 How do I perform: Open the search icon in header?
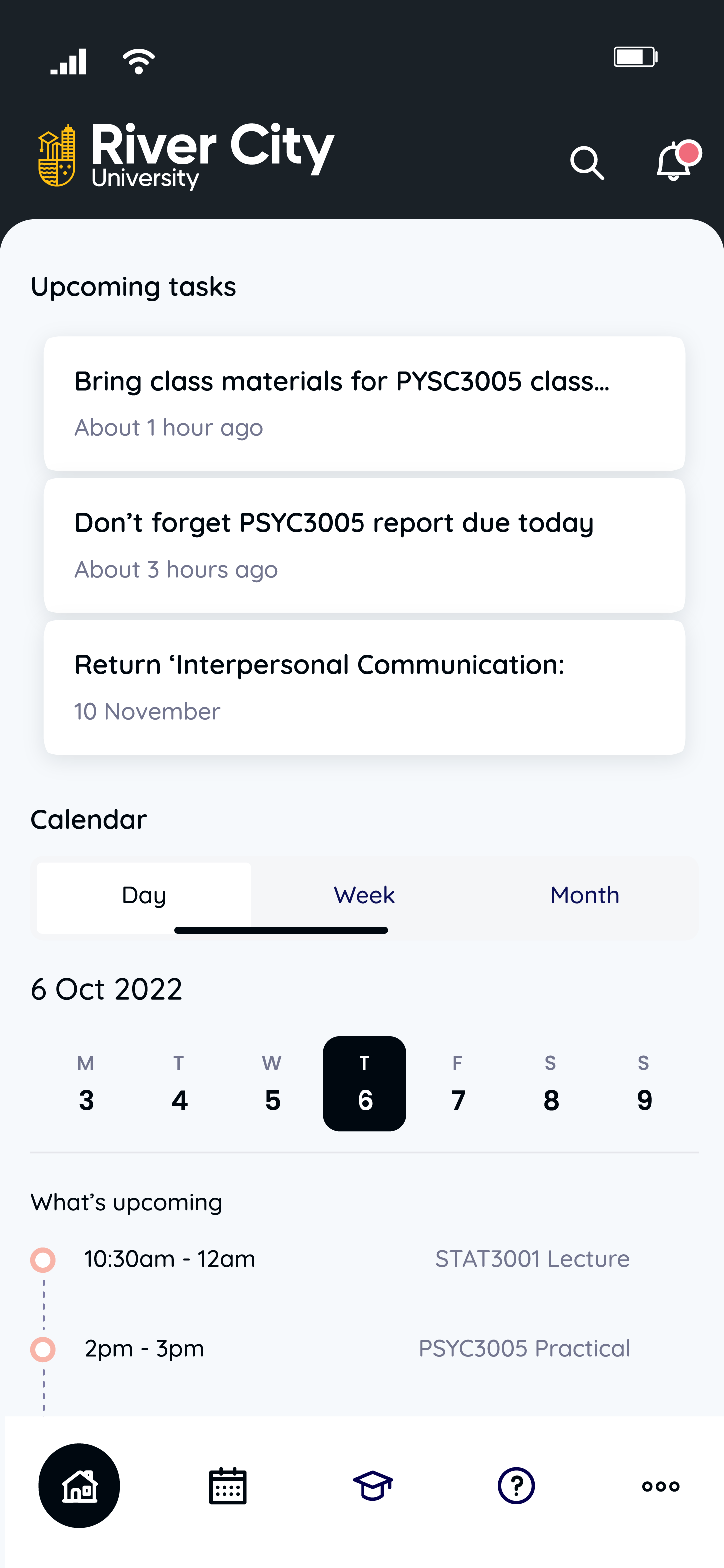click(587, 162)
